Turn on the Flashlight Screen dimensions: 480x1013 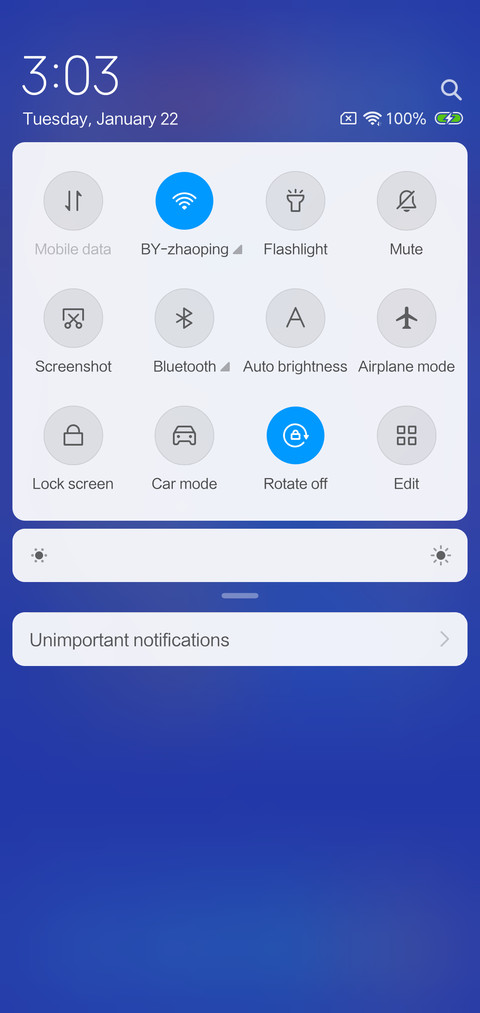pyautogui.click(x=295, y=201)
